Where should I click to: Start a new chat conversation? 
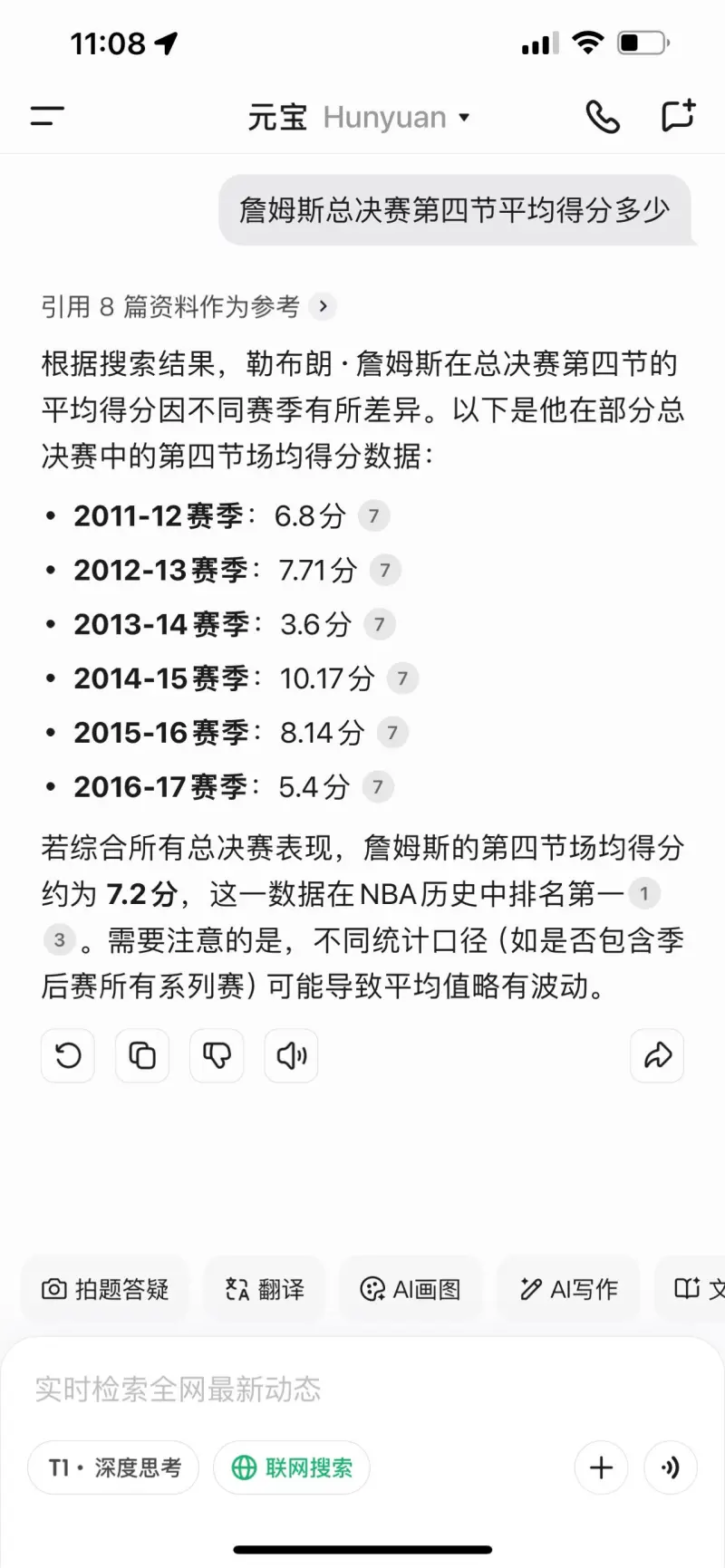678,116
